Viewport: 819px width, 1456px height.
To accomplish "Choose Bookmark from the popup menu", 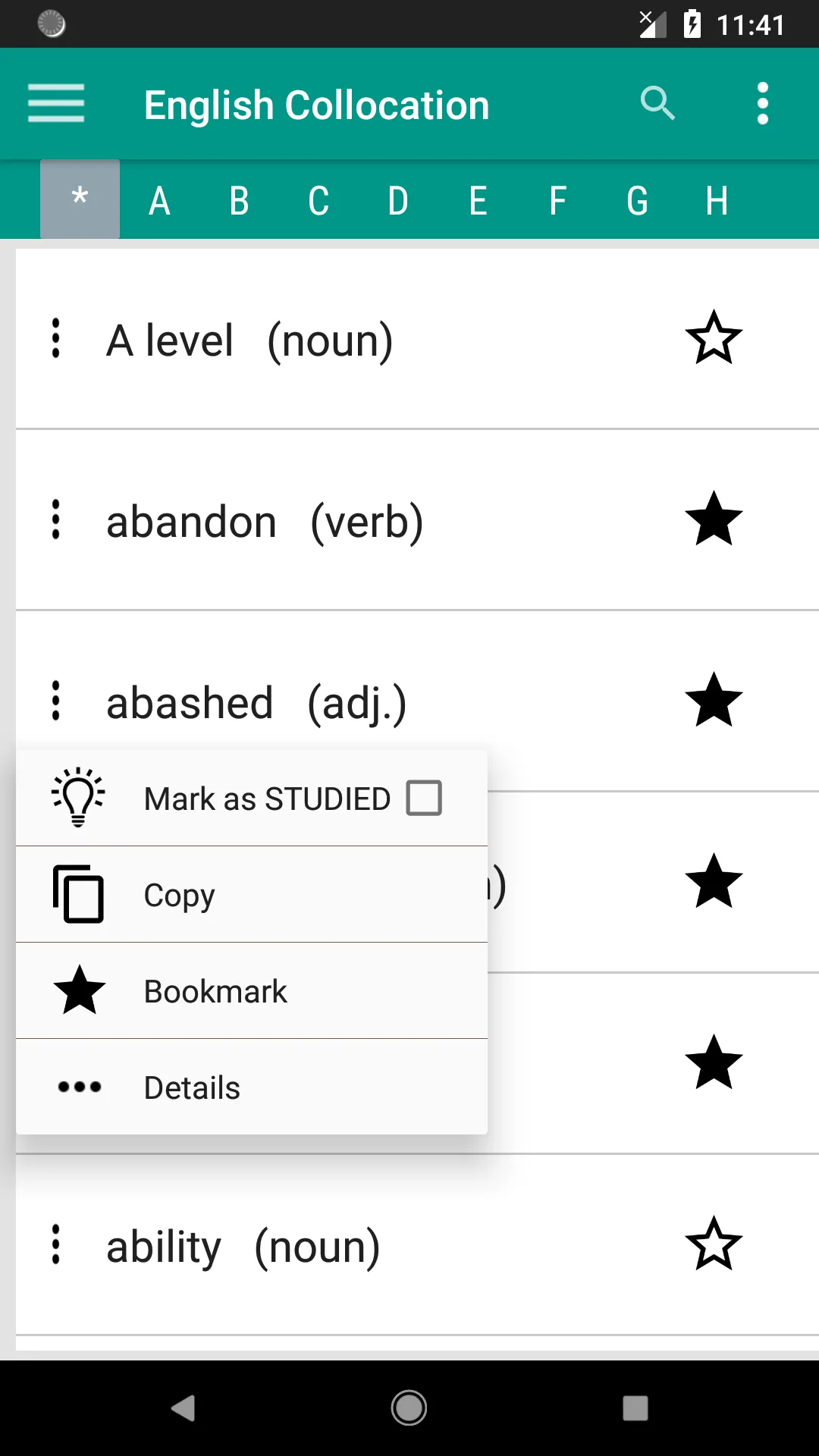I will pos(215,990).
